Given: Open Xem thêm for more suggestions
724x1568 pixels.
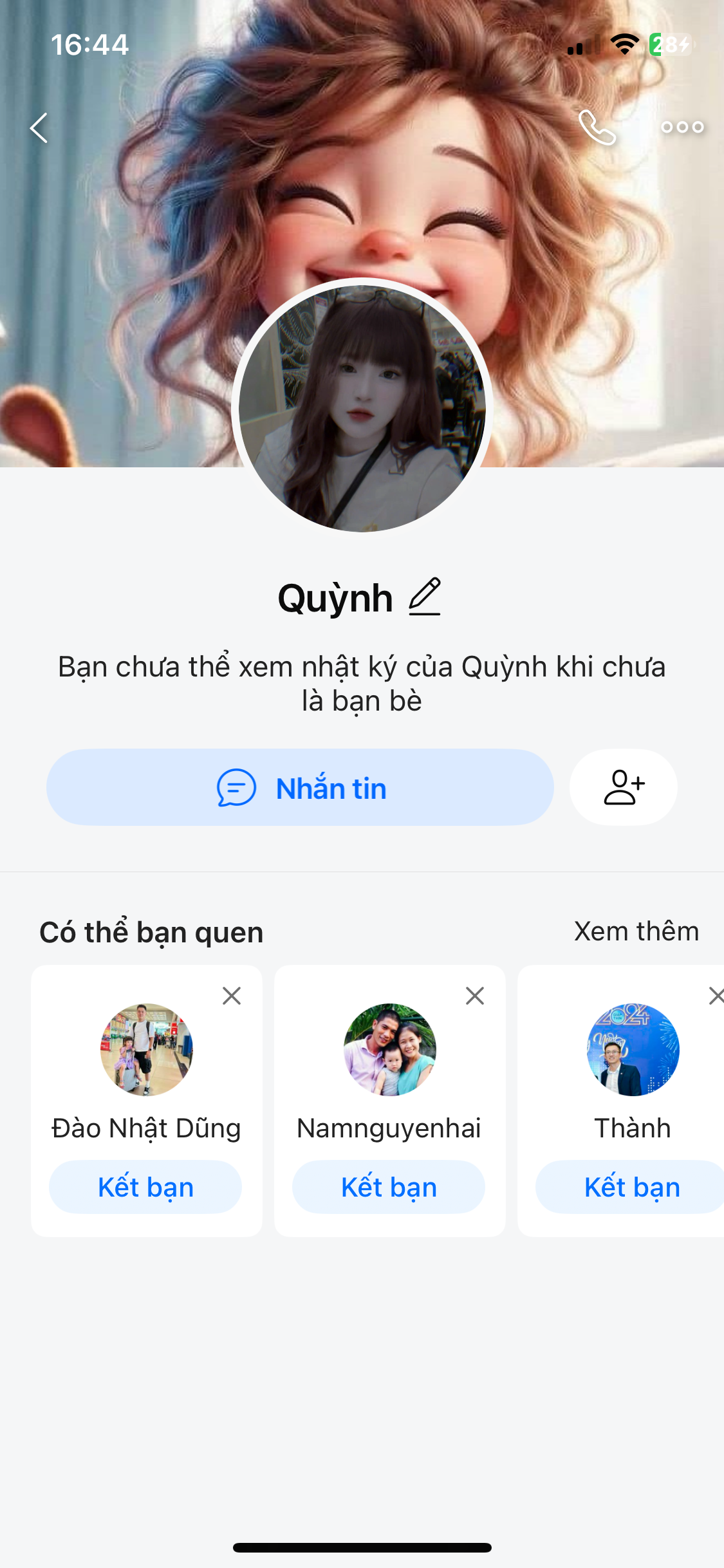Looking at the screenshot, I should 636,931.
